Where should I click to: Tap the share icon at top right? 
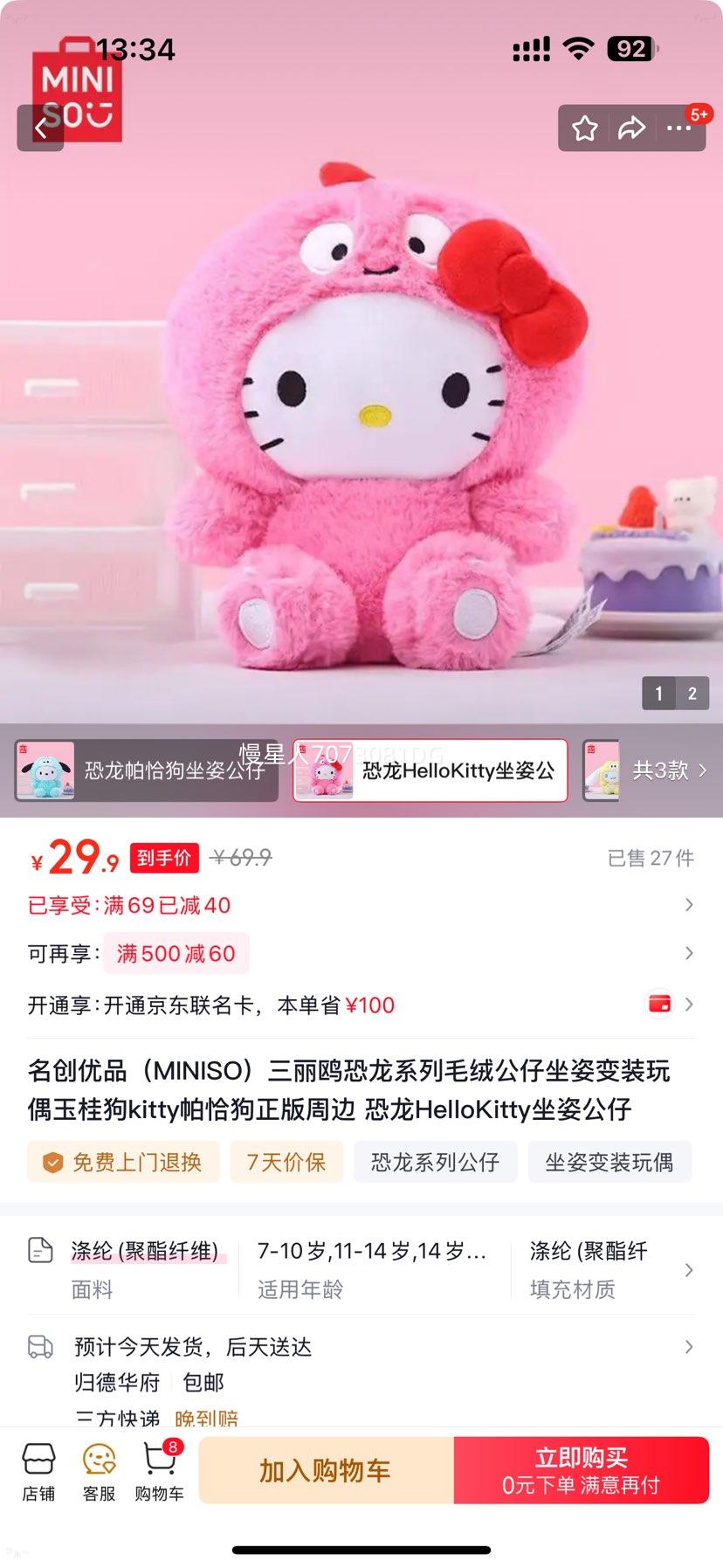click(x=631, y=127)
